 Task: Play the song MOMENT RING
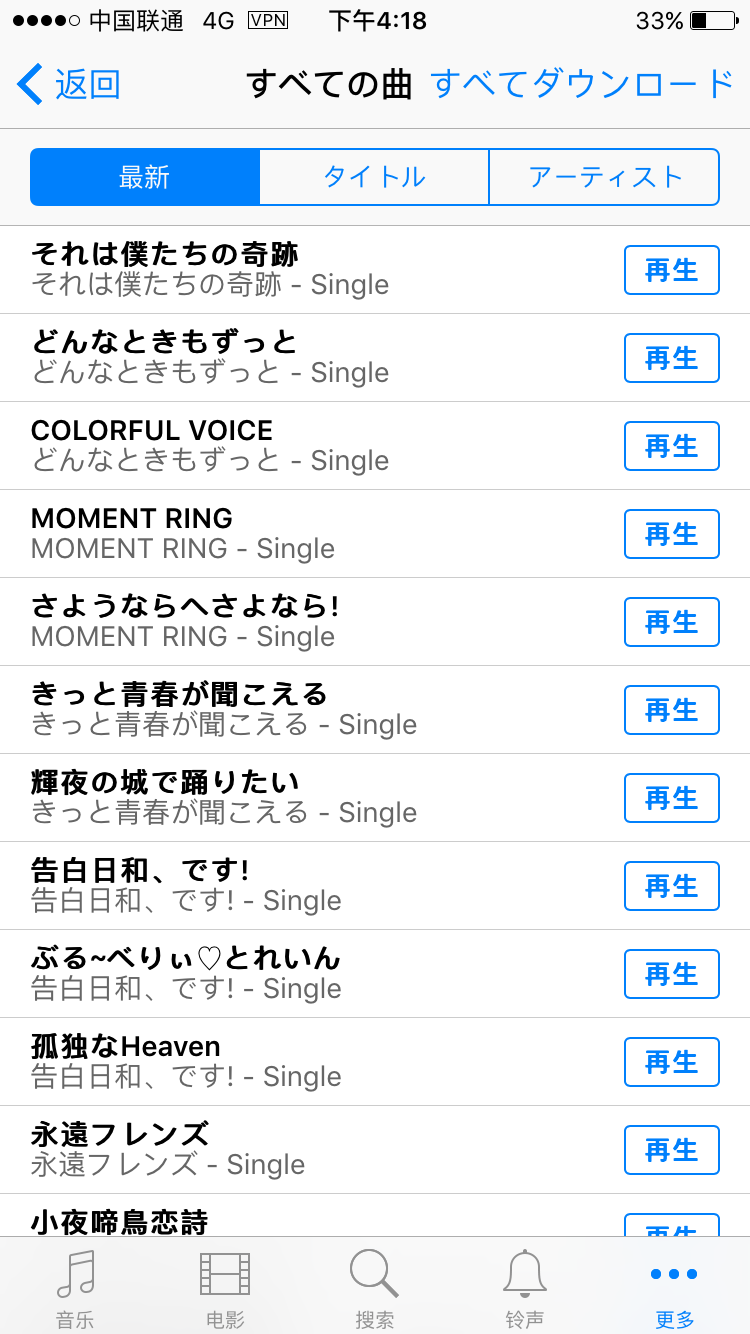(671, 534)
